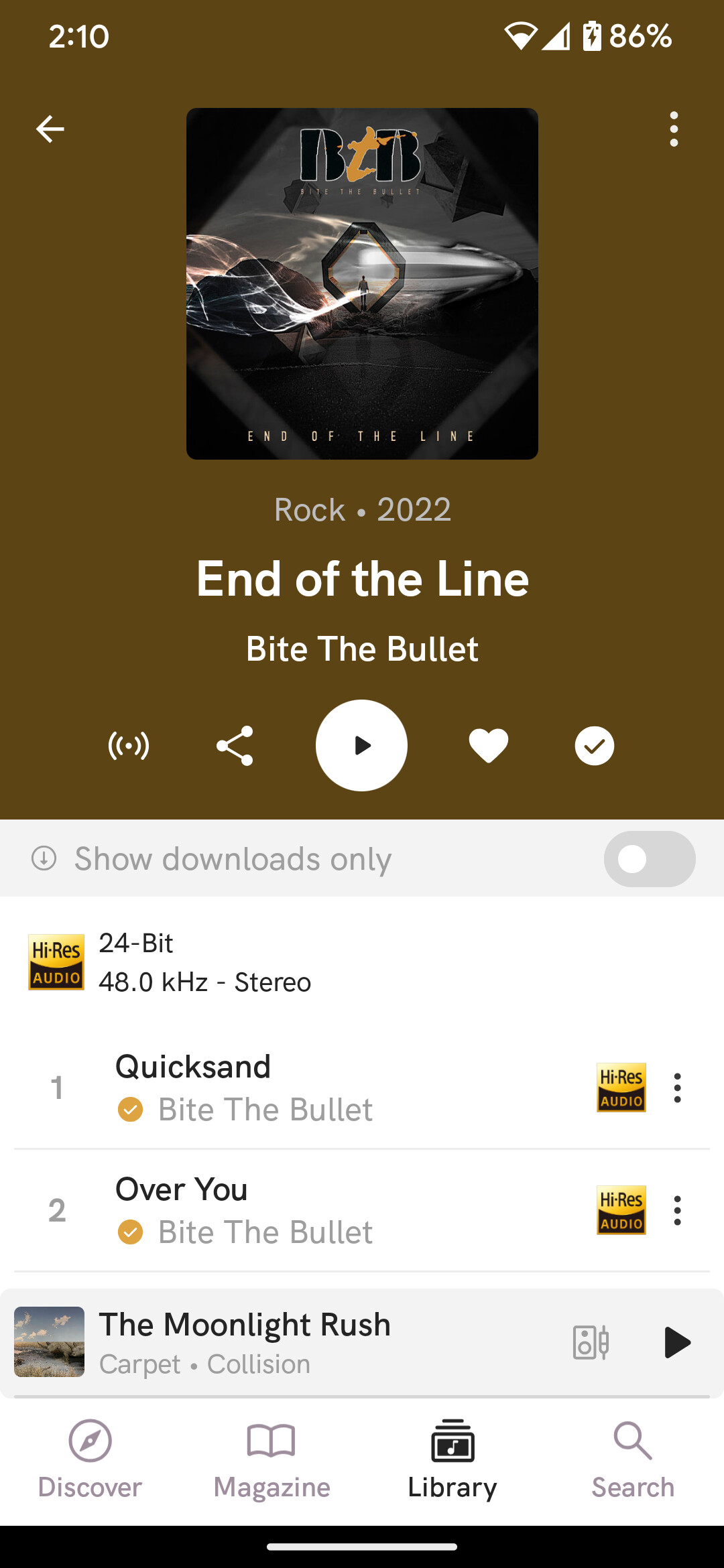724x1568 pixels.
Task: Go back using the top arrow
Action: click(x=50, y=129)
